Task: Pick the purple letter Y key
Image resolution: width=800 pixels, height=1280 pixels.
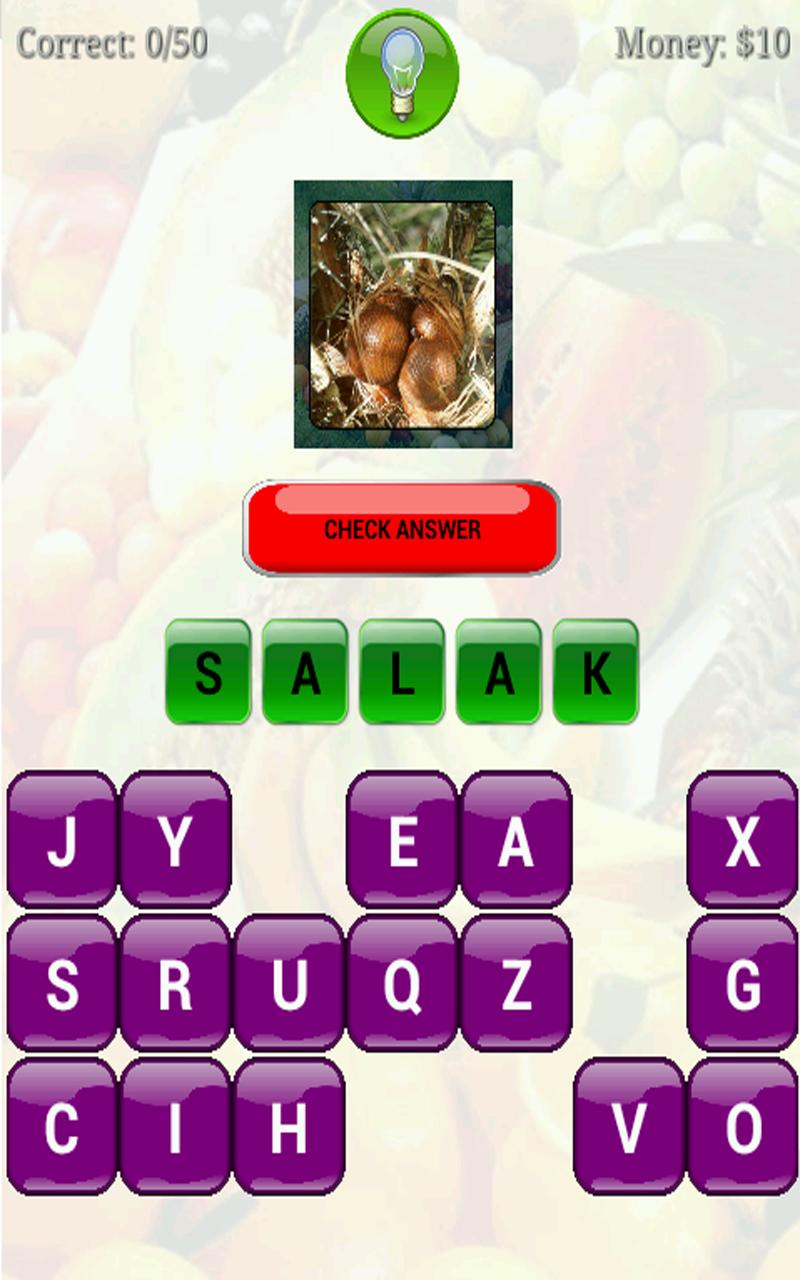Action: coord(176,840)
